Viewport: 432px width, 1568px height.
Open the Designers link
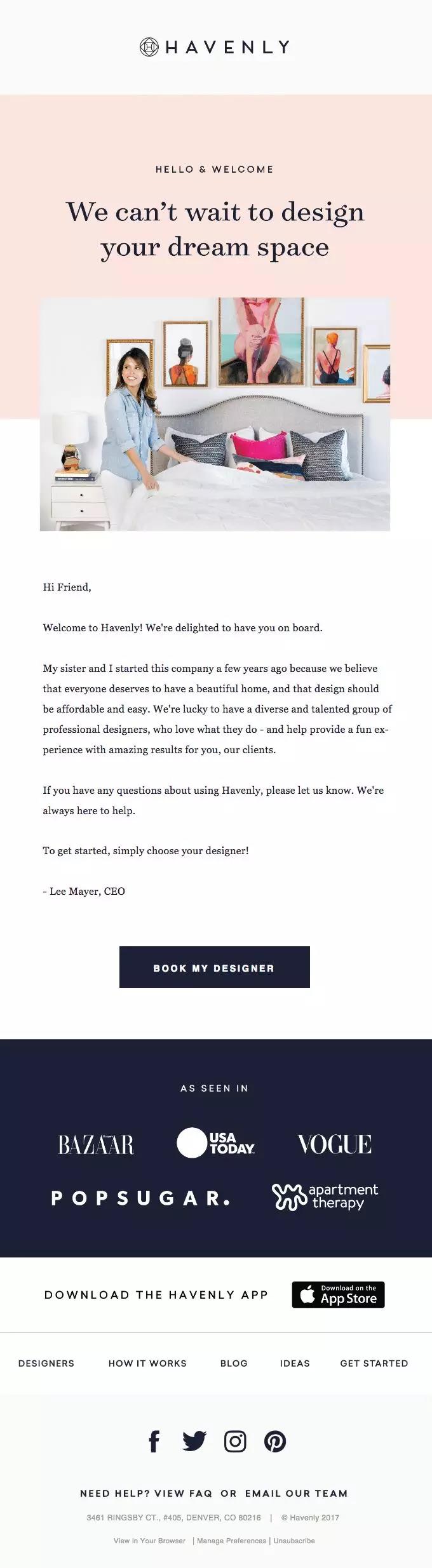(46, 1363)
